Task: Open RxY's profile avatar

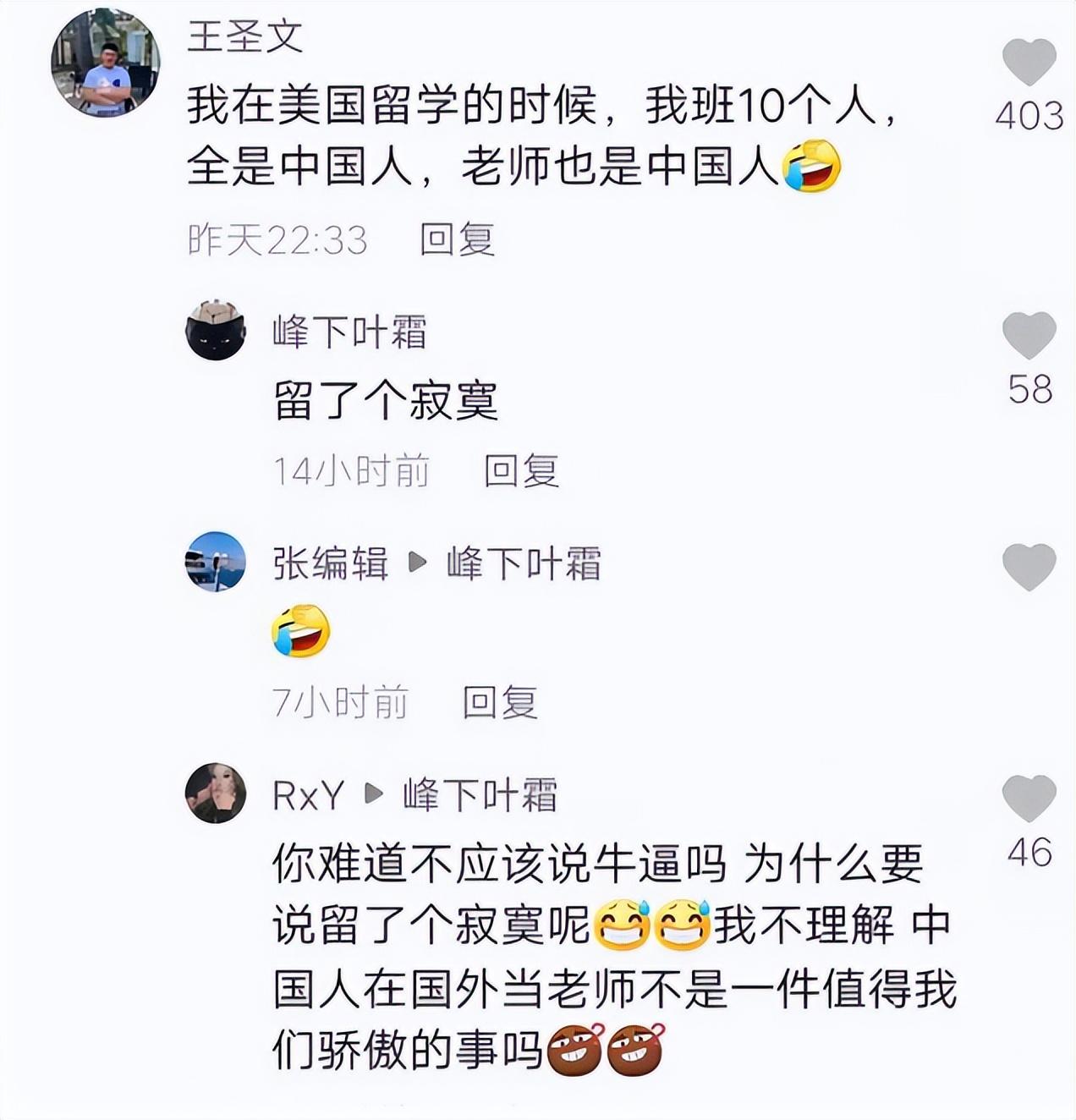Action: pyautogui.click(x=216, y=793)
